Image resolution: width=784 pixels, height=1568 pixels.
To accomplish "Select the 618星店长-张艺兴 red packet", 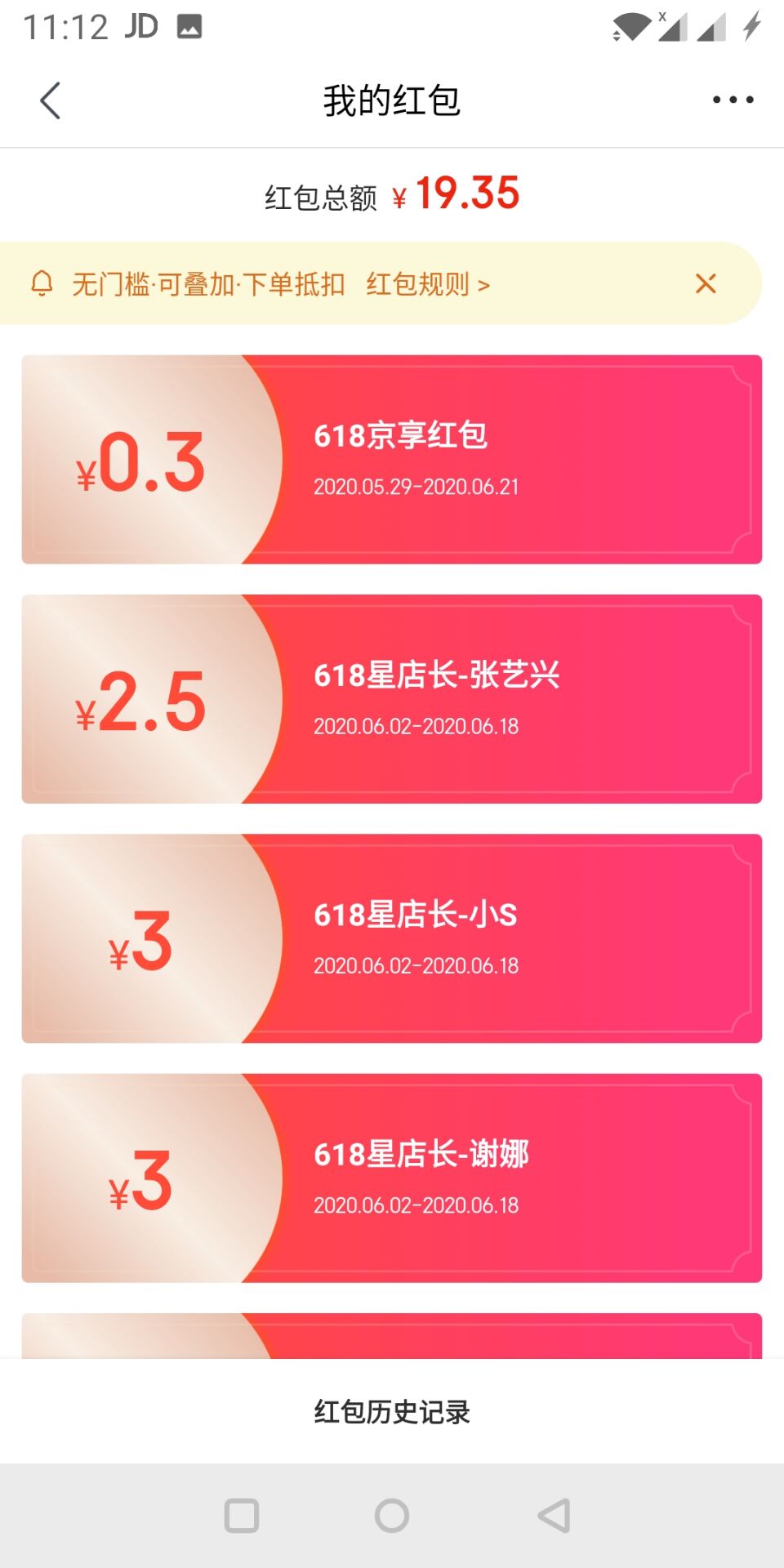I will tap(392, 699).
